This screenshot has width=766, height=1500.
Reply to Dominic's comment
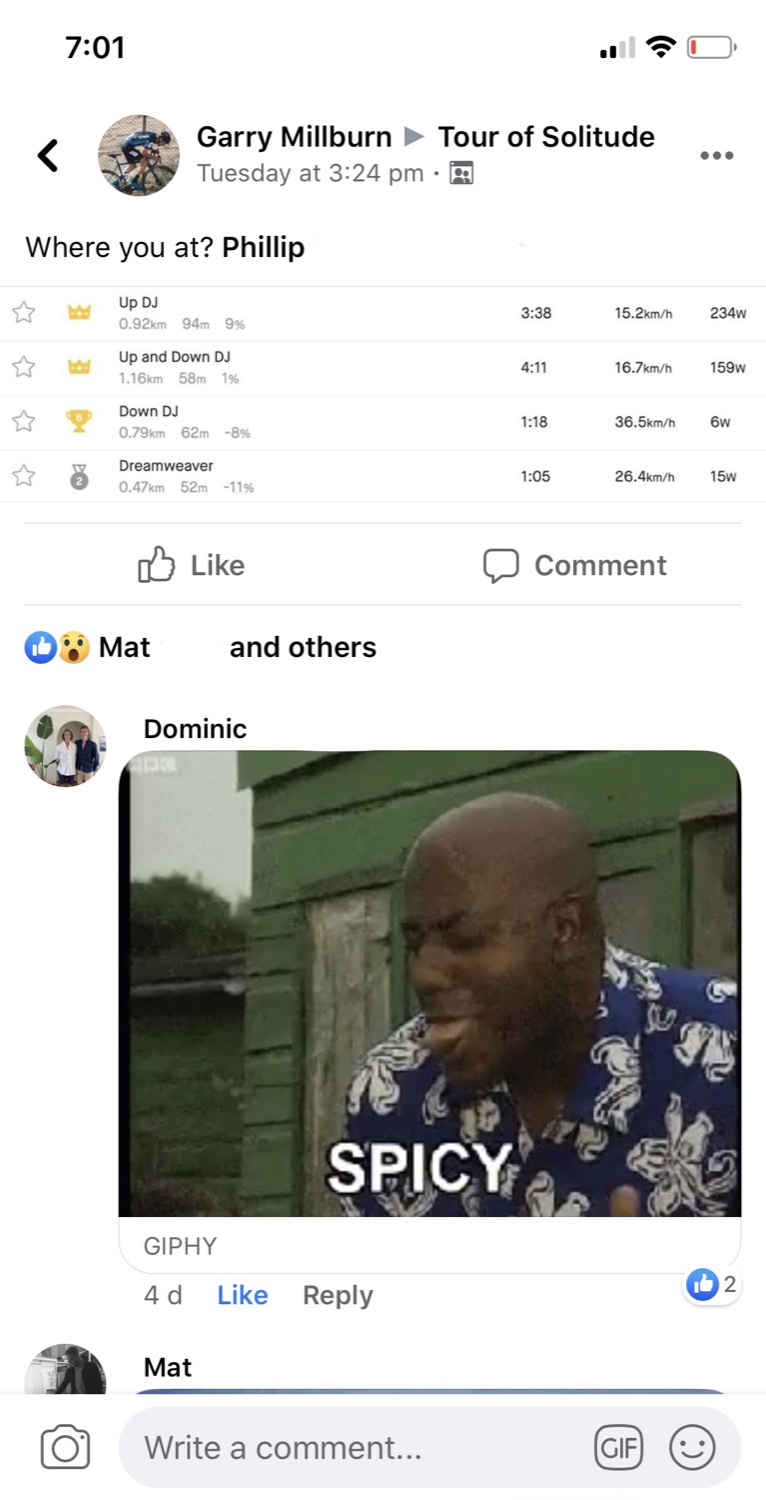(338, 1295)
